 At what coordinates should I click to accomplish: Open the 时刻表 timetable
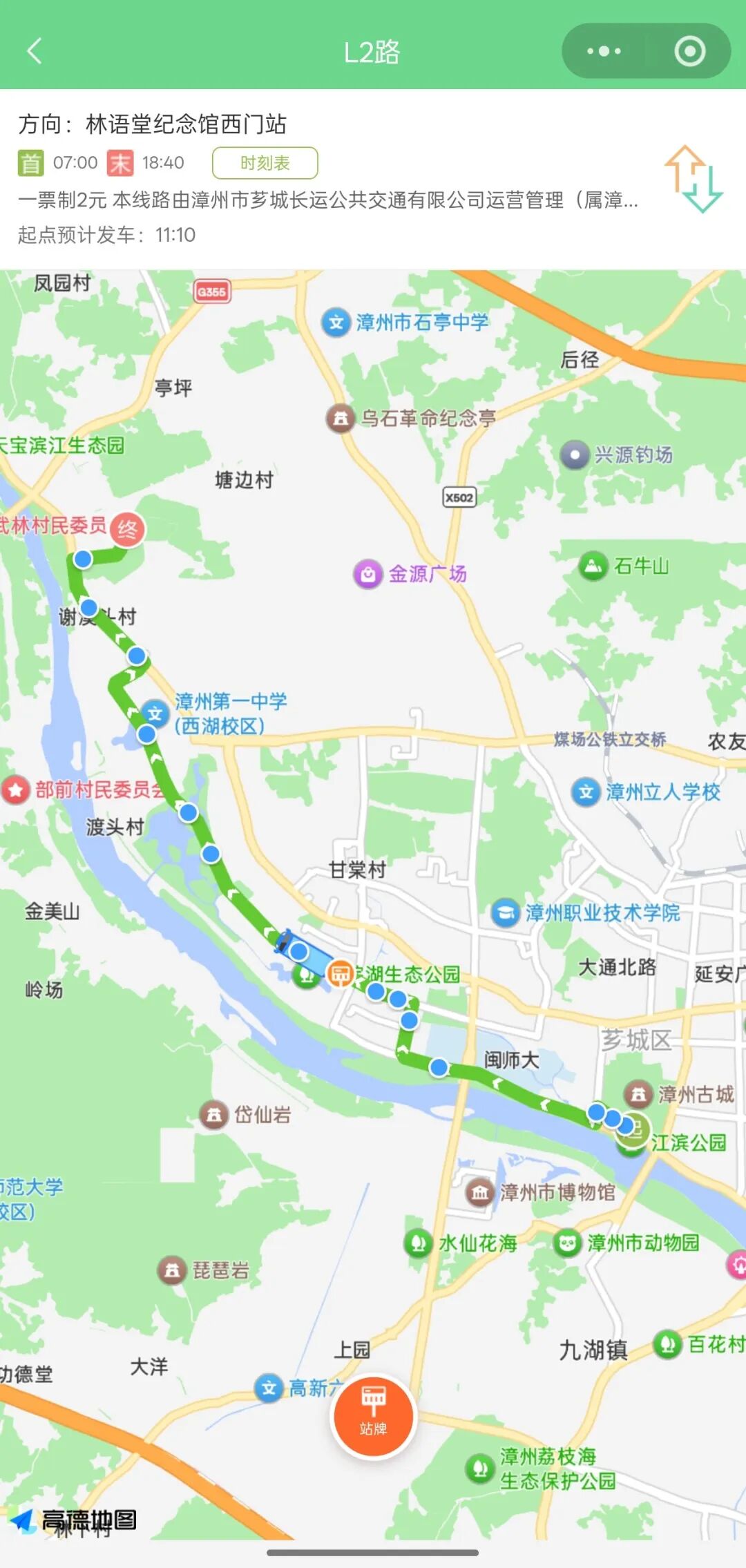[x=265, y=163]
